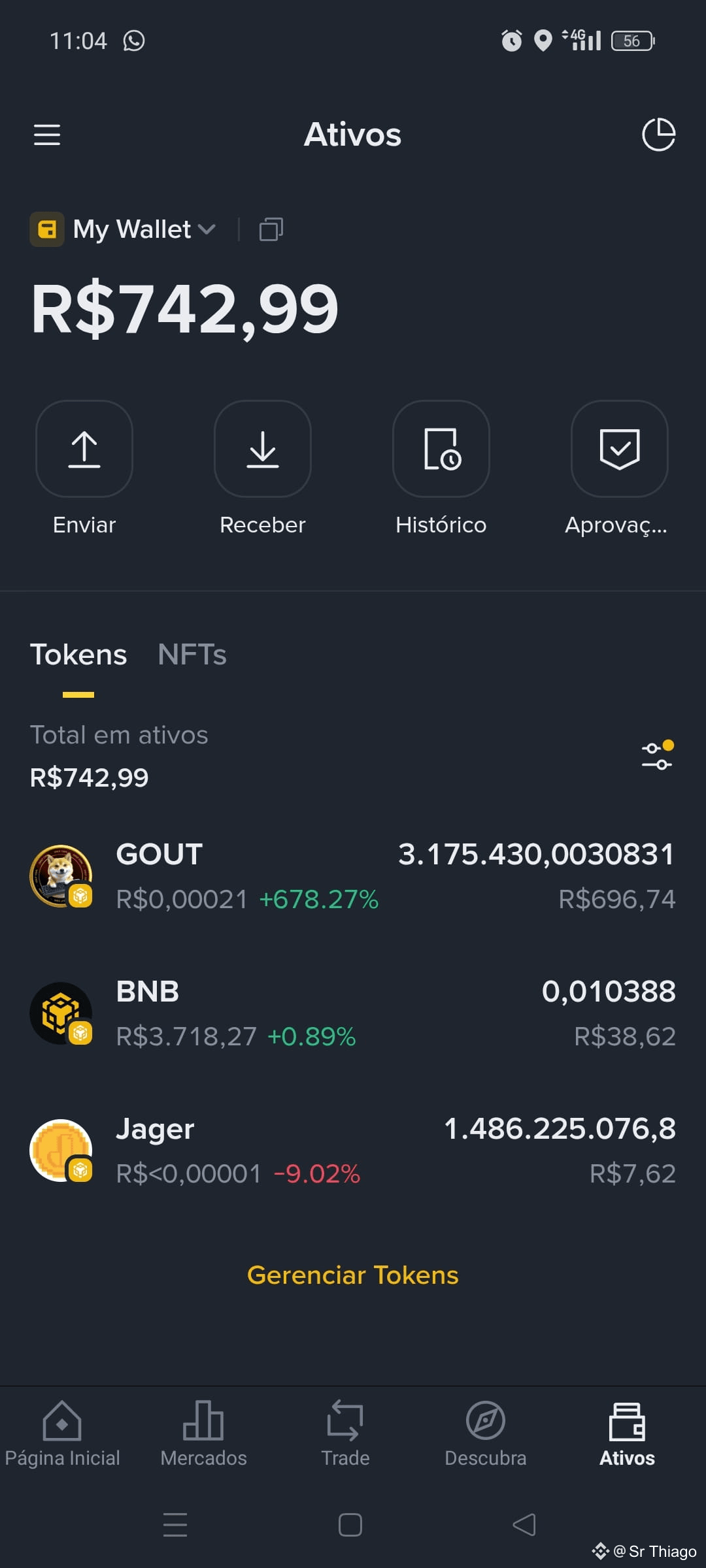
Task: Open the Aprovações button
Action: [x=619, y=449]
